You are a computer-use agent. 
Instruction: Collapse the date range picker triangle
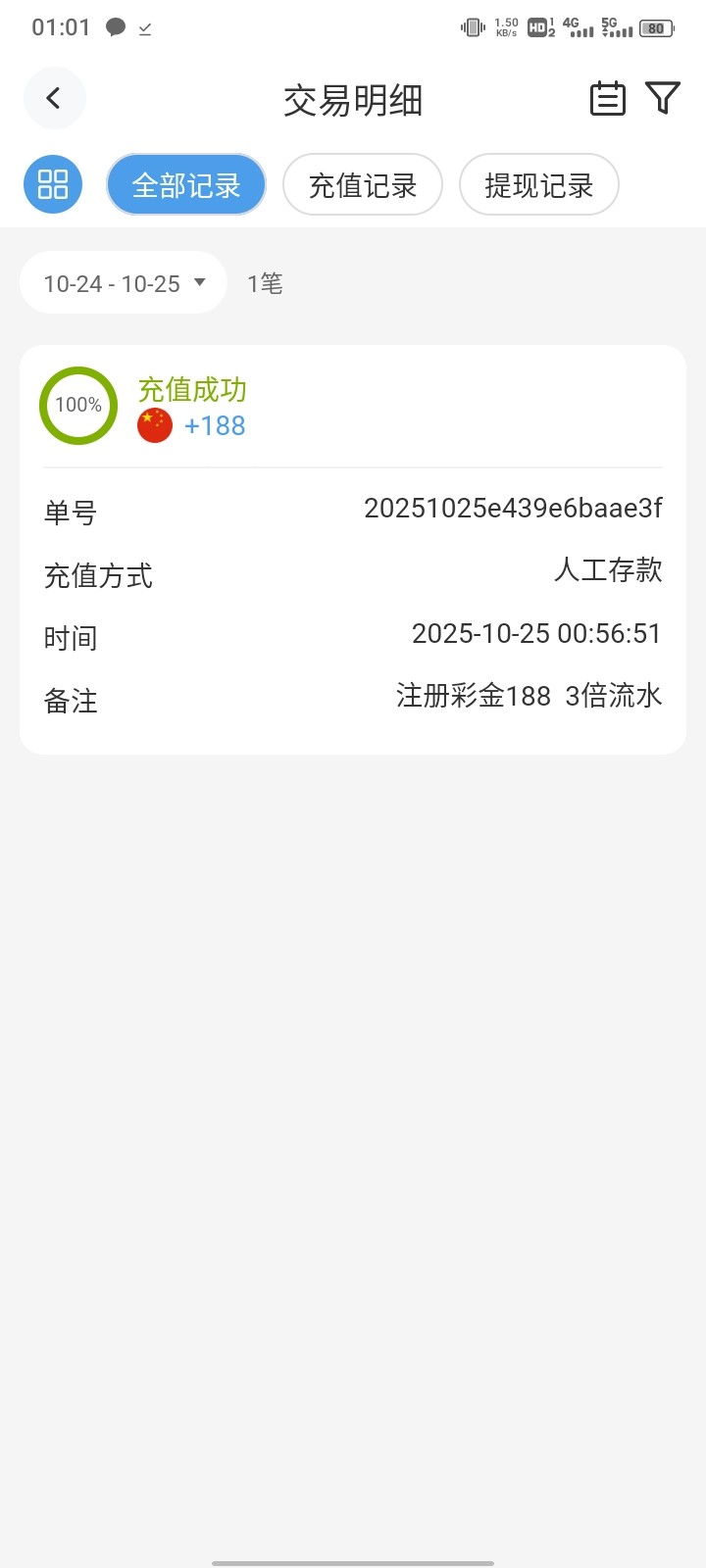(x=199, y=283)
